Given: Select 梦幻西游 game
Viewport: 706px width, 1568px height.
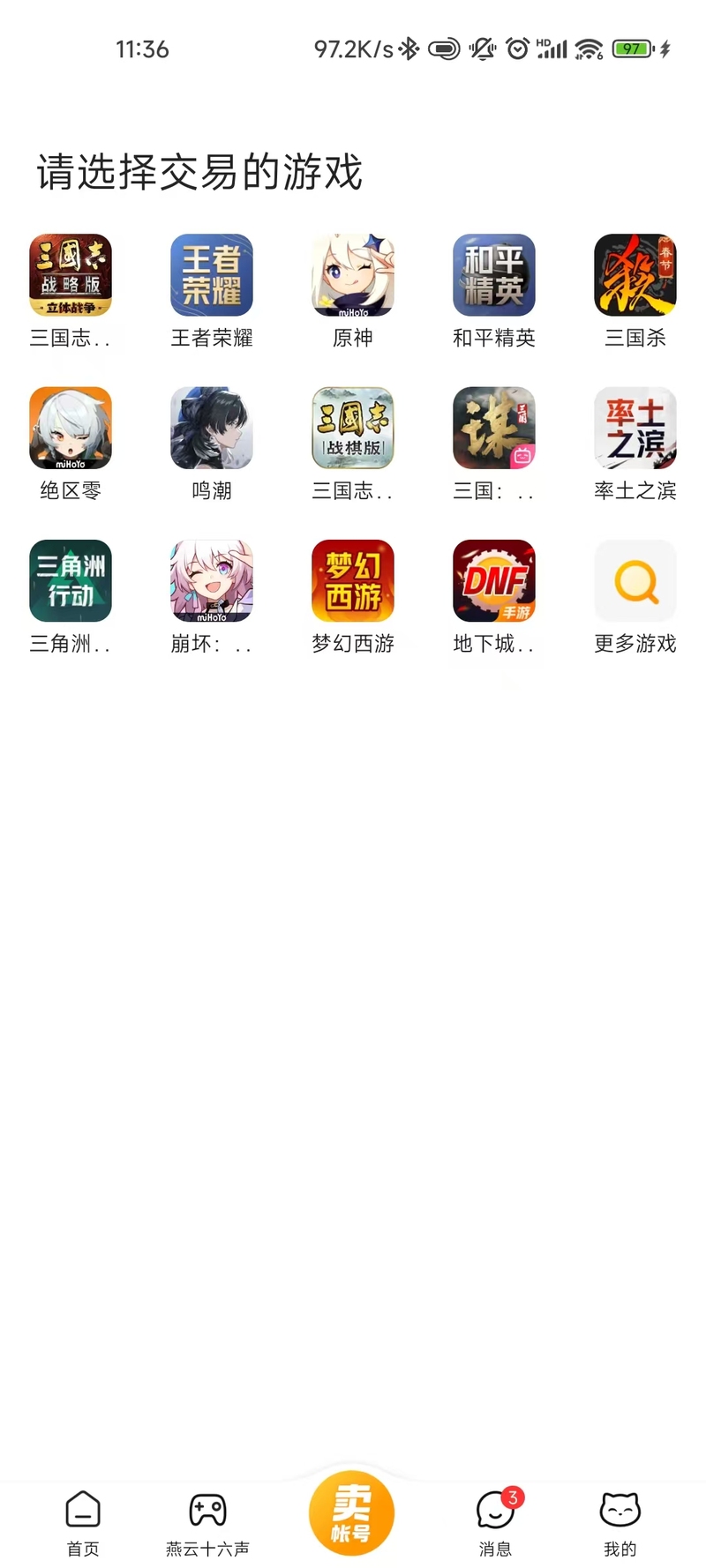Looking at the screenshot, I should (353, 580).
